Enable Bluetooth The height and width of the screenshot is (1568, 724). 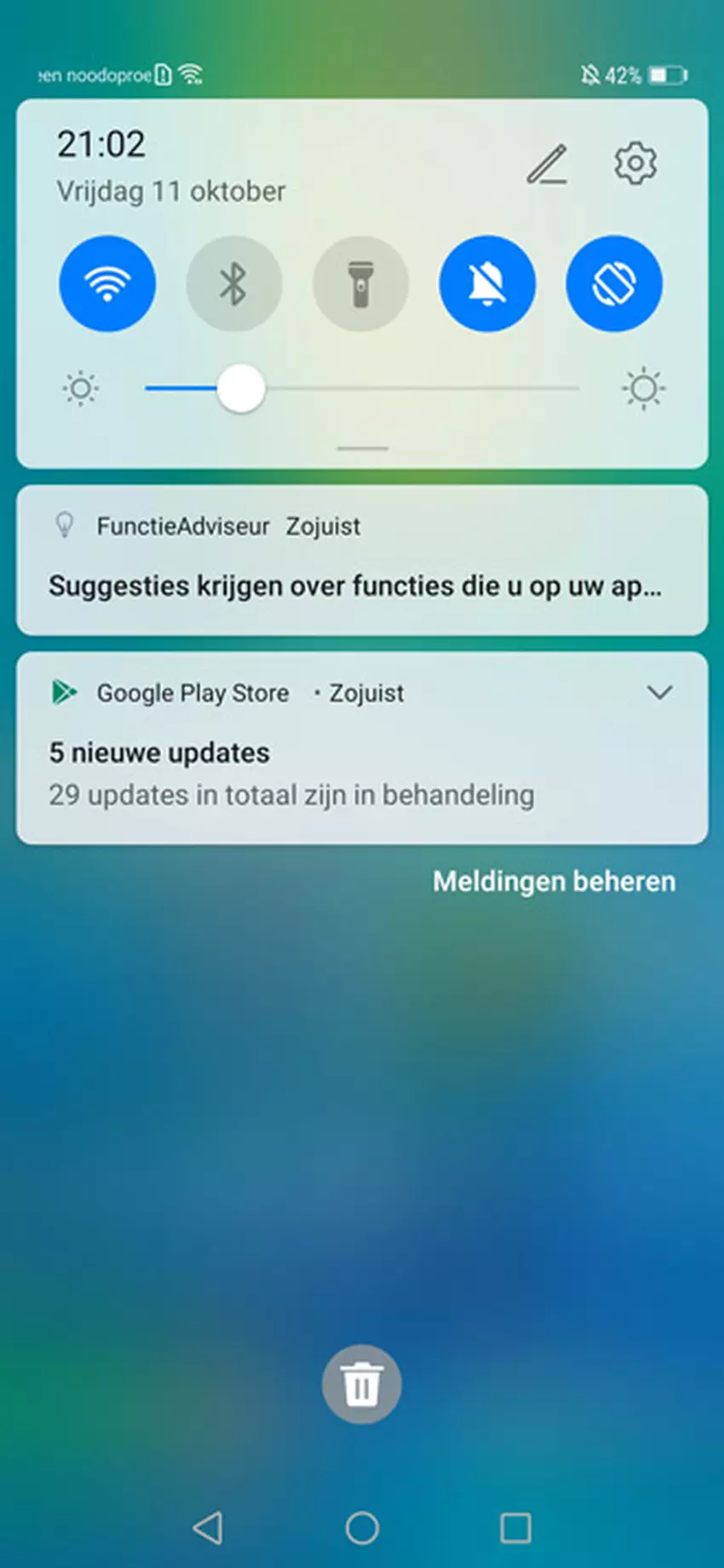pyautogui.click(x=233, y=283)
